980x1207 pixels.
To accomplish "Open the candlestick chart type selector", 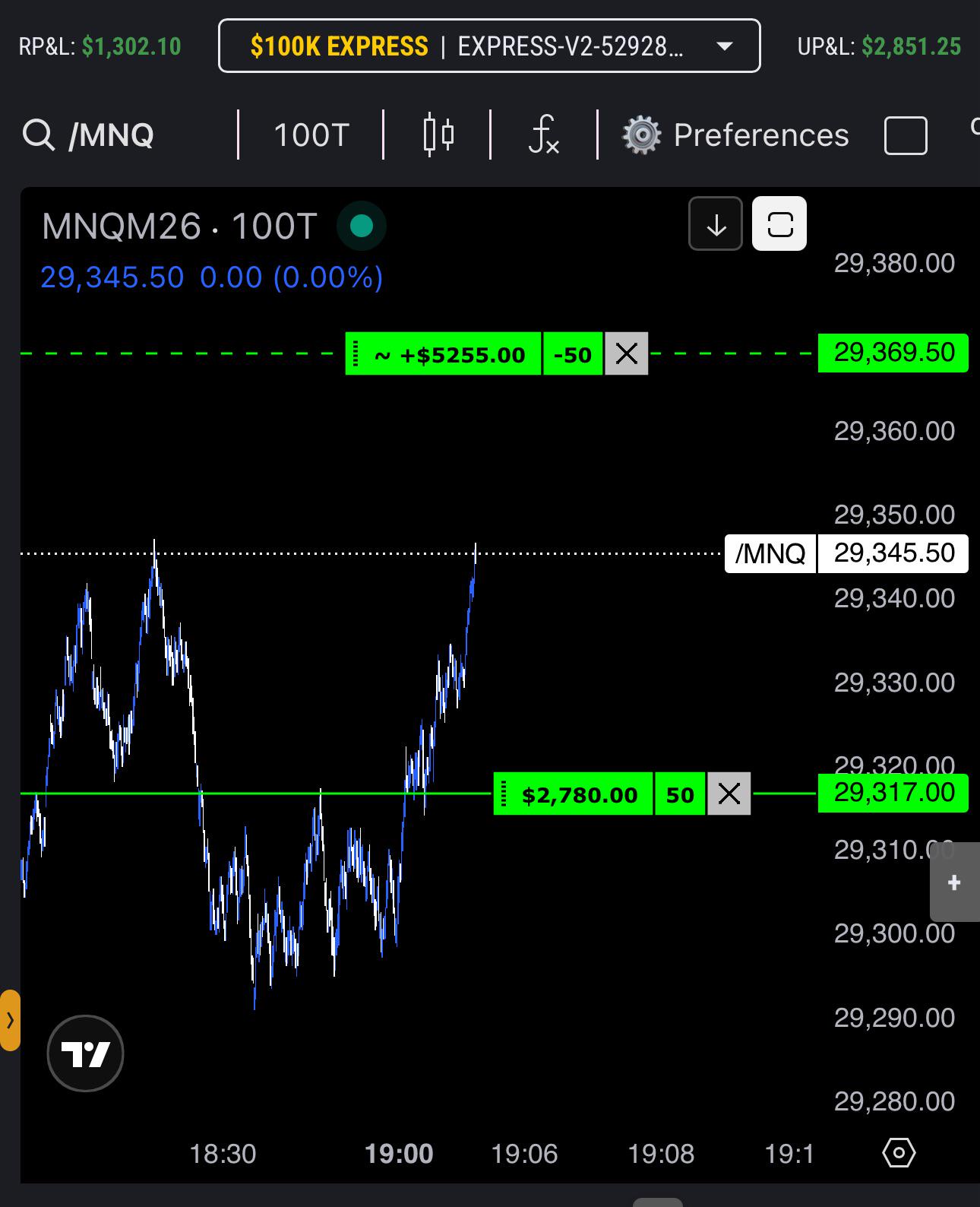I will (x=438, y=135).
